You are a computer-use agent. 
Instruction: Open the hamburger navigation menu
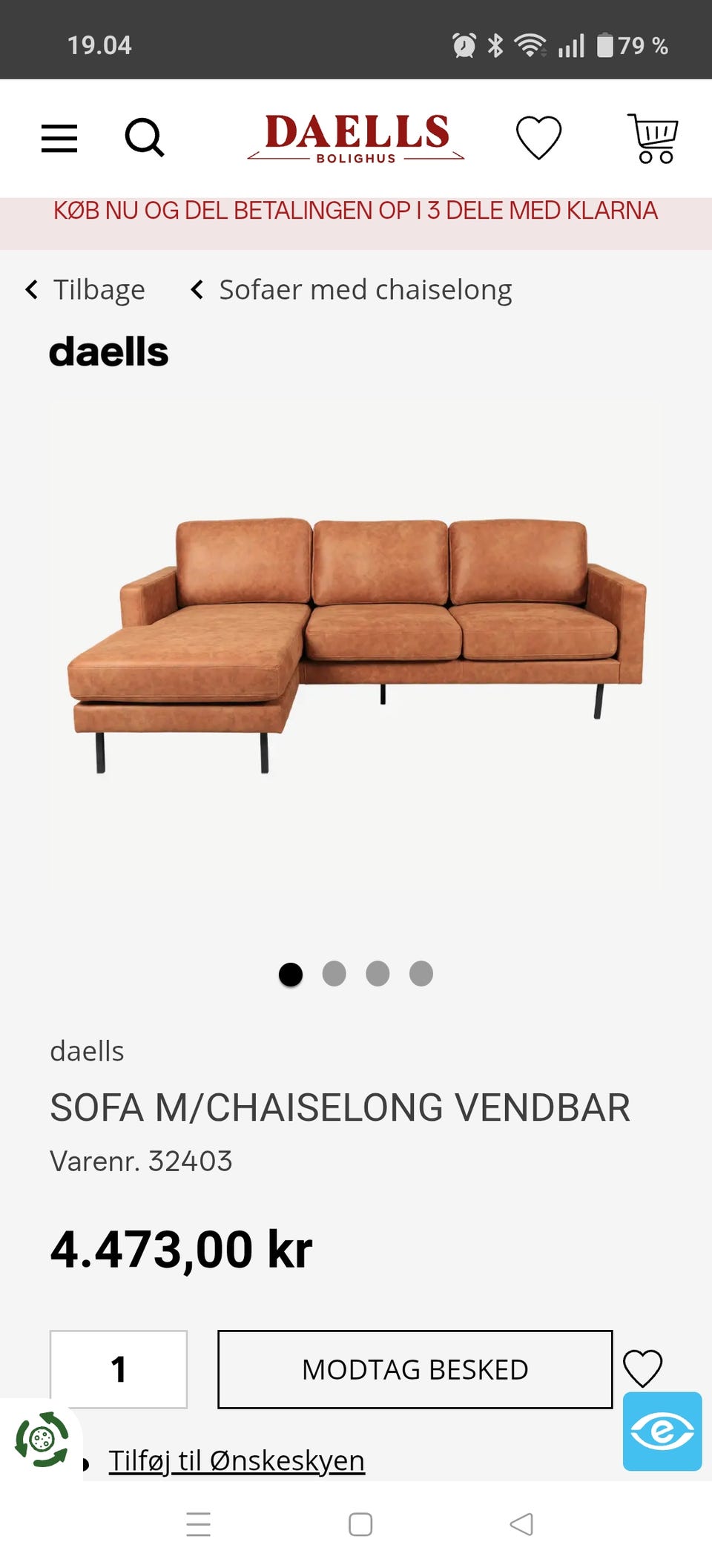pos(59,138)
